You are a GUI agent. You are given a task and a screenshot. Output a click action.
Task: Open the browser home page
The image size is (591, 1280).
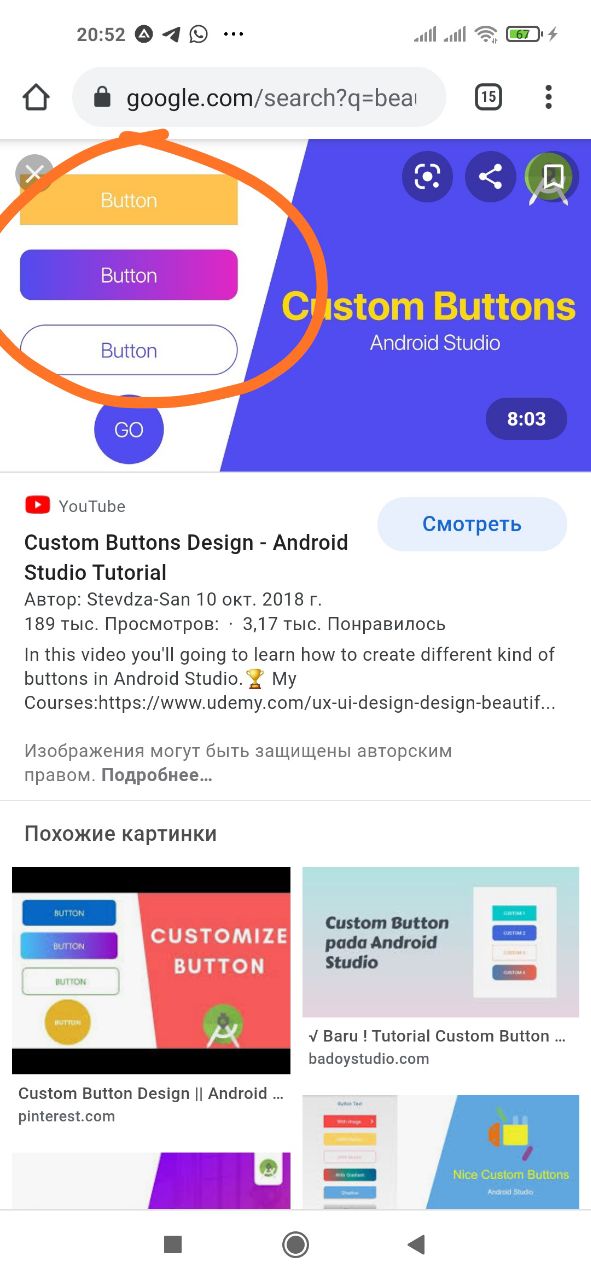coord(36,97)
